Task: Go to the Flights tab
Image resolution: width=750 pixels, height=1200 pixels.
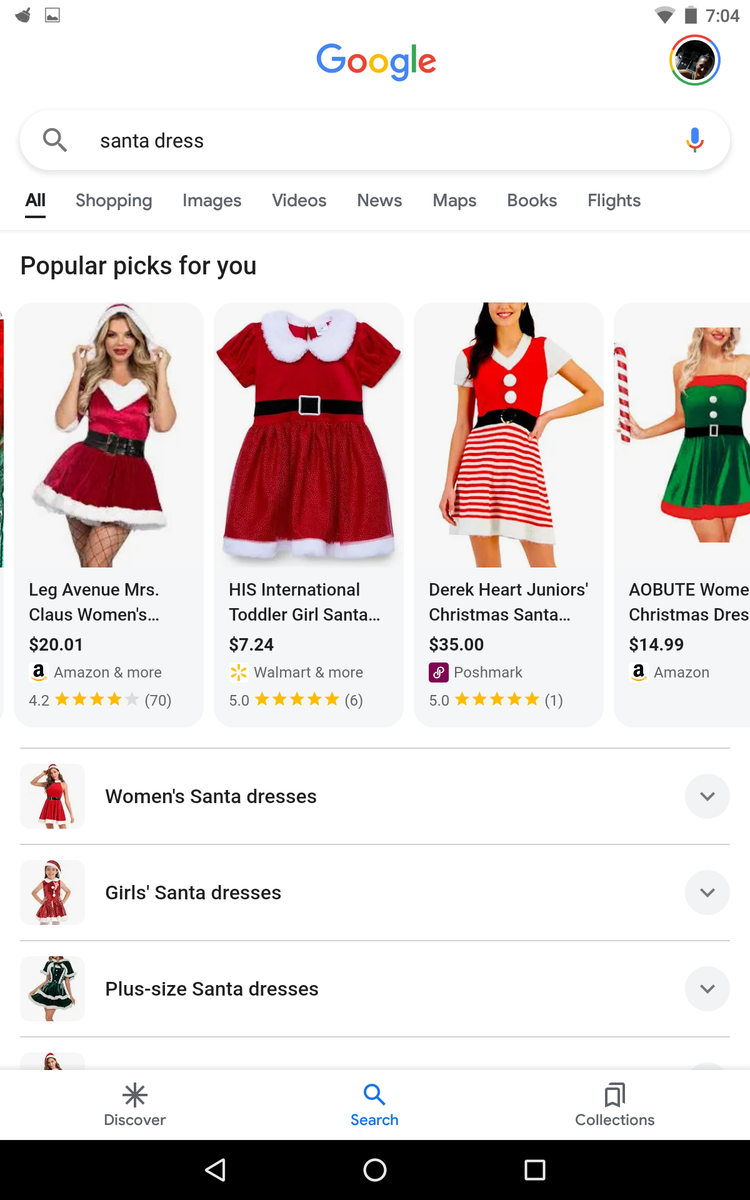Action: click(614, 200)
